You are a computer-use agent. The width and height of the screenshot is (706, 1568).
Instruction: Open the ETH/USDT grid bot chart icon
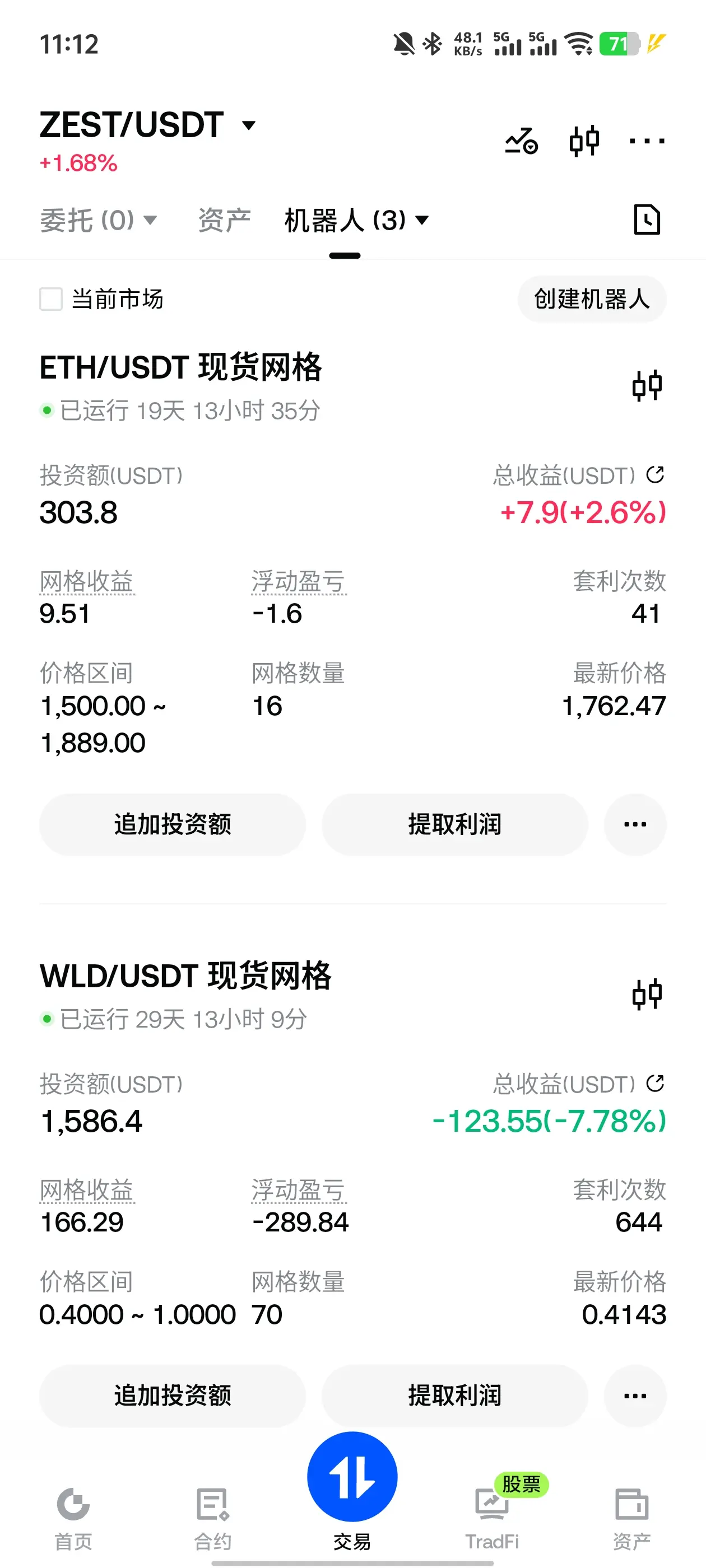646,385
